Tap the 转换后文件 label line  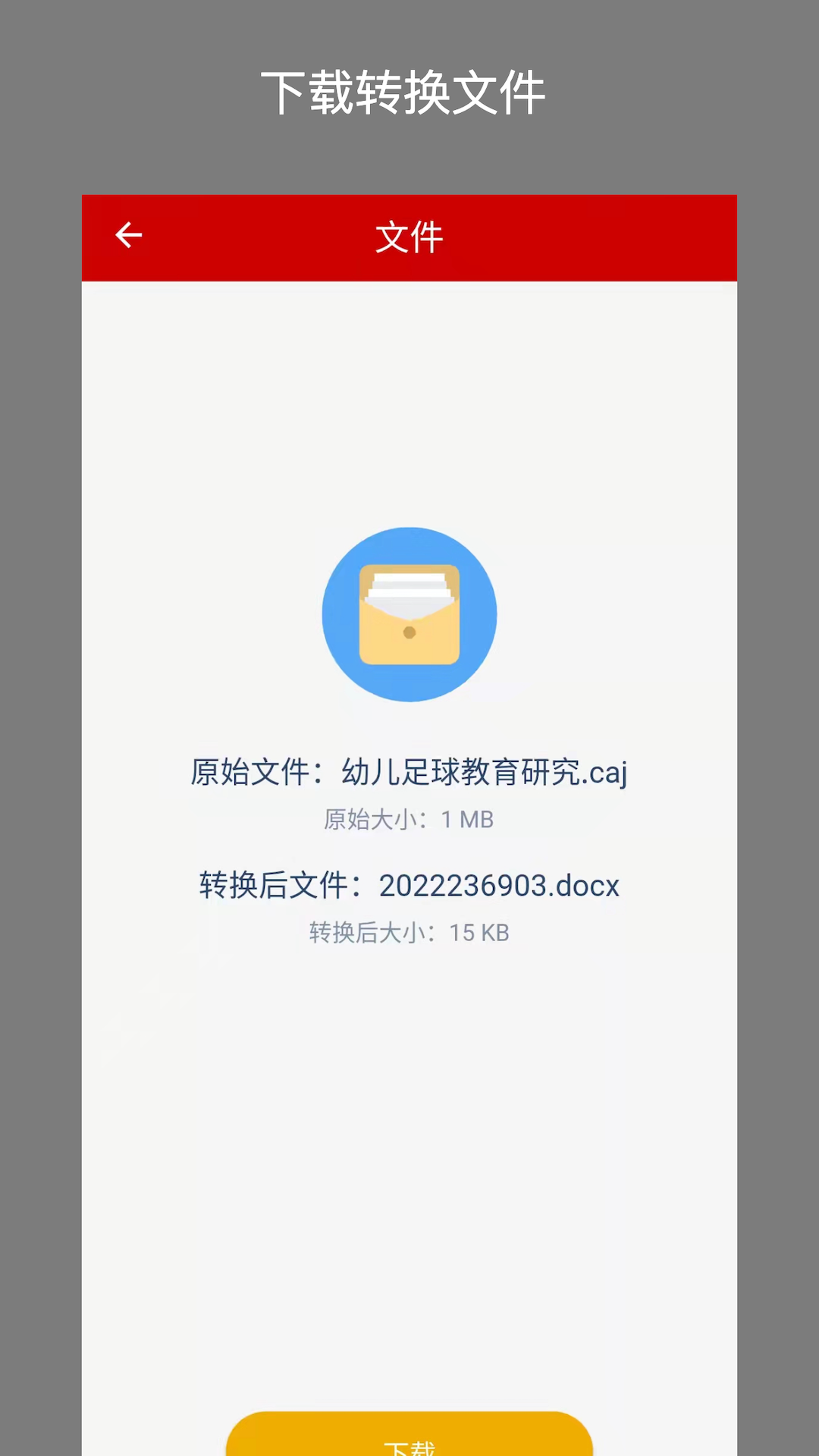pyautogui.click(x=275, y=885)
